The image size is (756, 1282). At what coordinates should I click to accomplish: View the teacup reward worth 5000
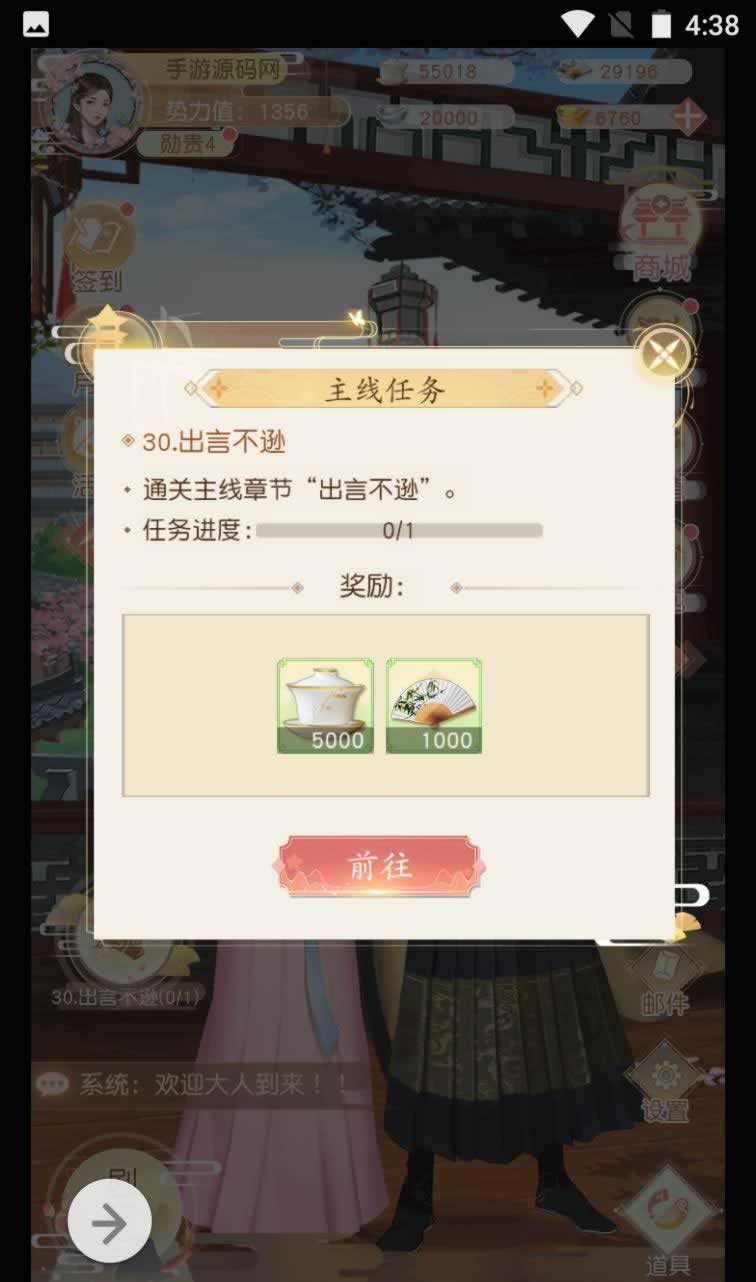(x=325, y=705)
